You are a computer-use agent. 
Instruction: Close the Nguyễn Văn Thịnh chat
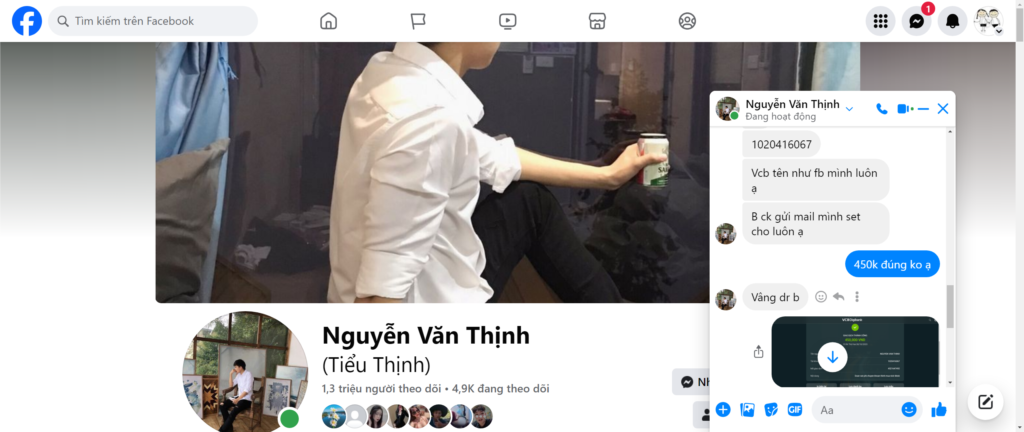coord(943,109)
